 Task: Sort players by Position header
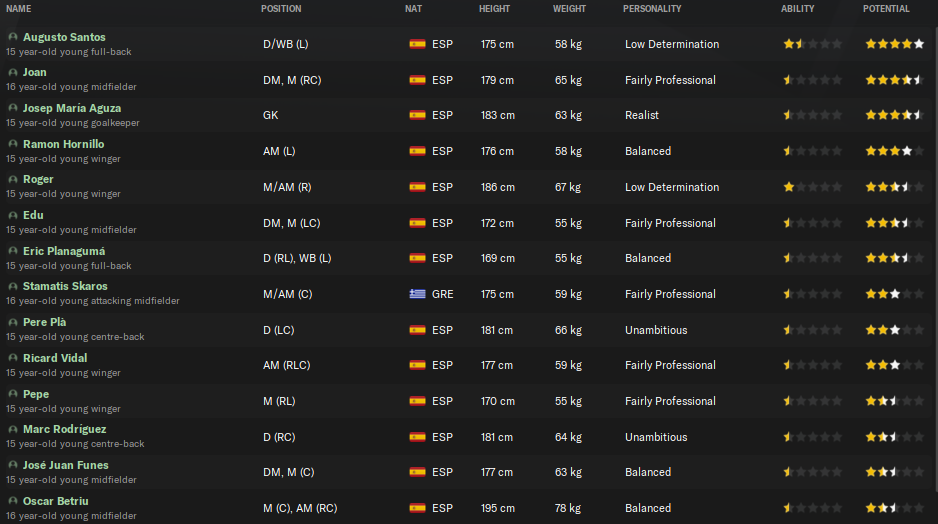click(x=281, y=9)
